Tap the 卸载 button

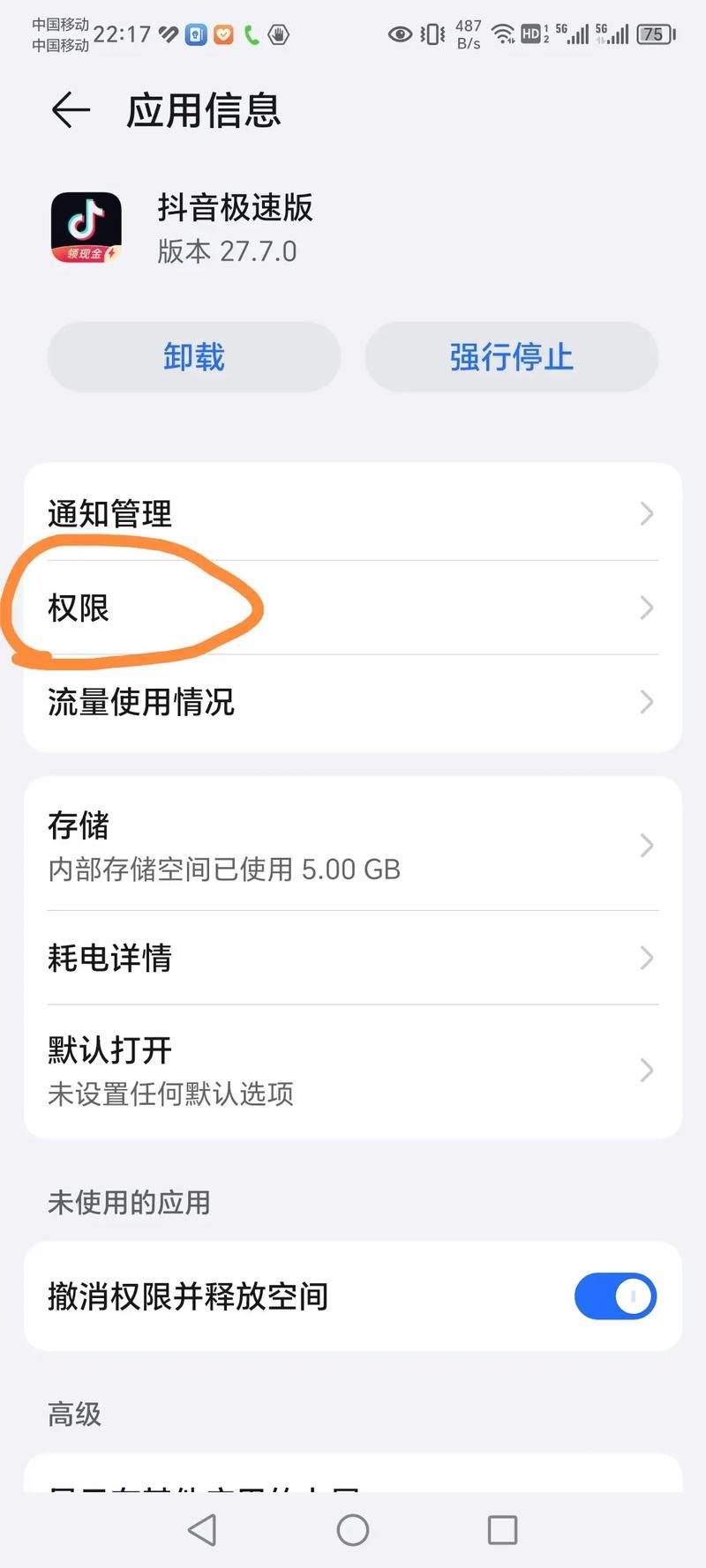pyautogui.click(x=194, y=356)
